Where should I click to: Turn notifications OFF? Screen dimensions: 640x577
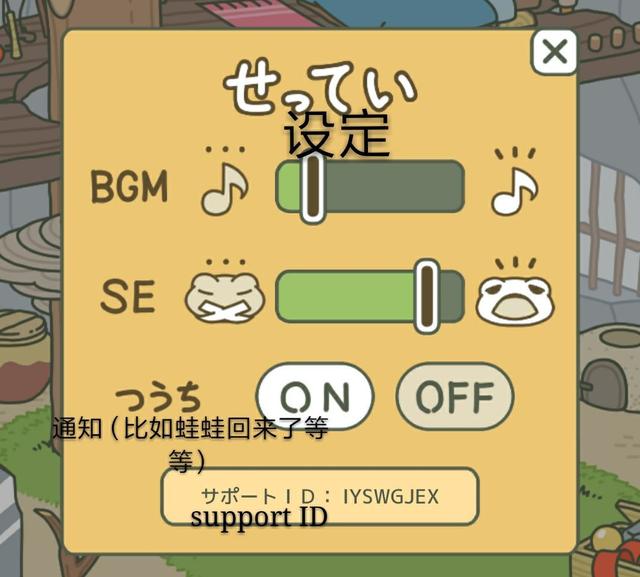[x=454, y=397]
